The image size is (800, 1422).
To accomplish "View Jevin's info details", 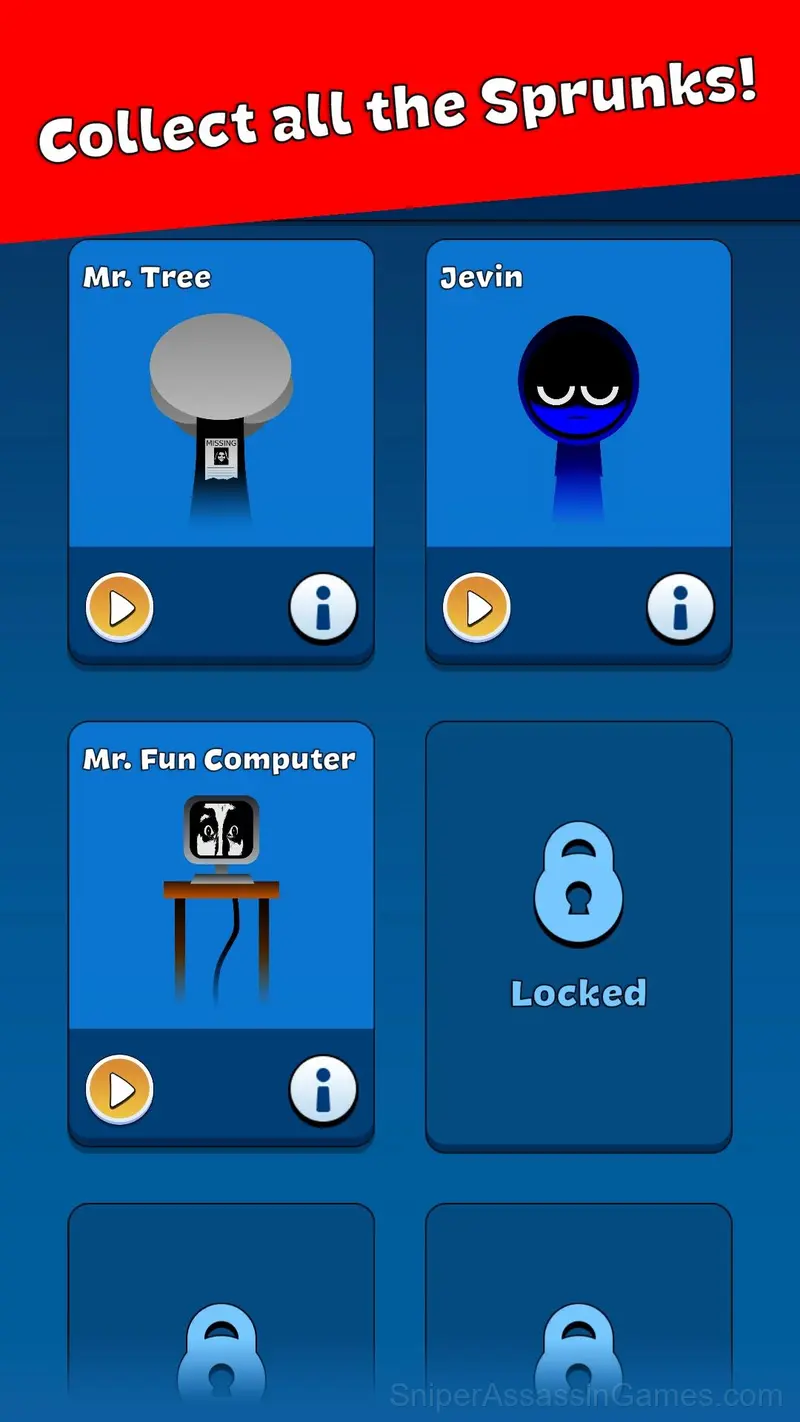I will tap(681, 607).
